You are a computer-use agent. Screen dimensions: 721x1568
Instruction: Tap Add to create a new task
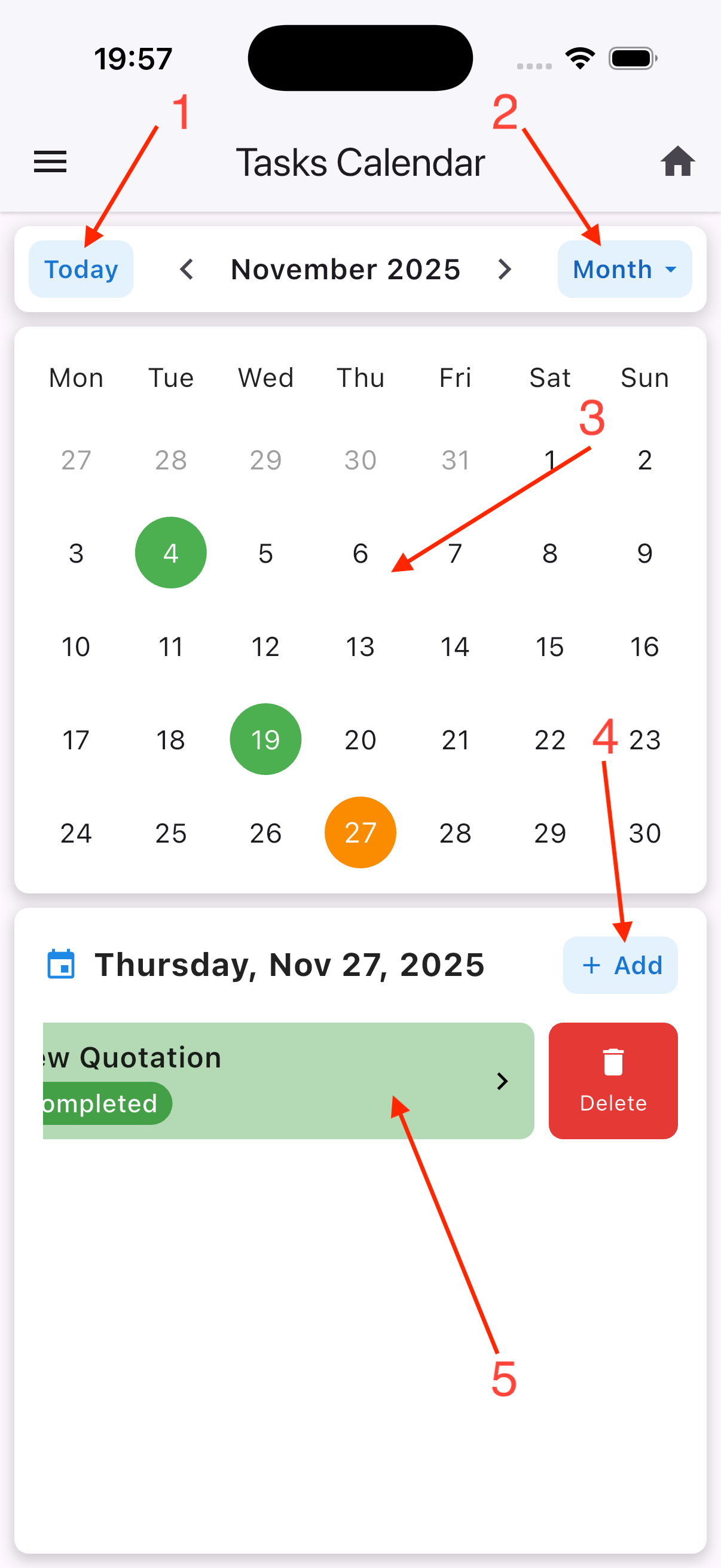[620, 965]
